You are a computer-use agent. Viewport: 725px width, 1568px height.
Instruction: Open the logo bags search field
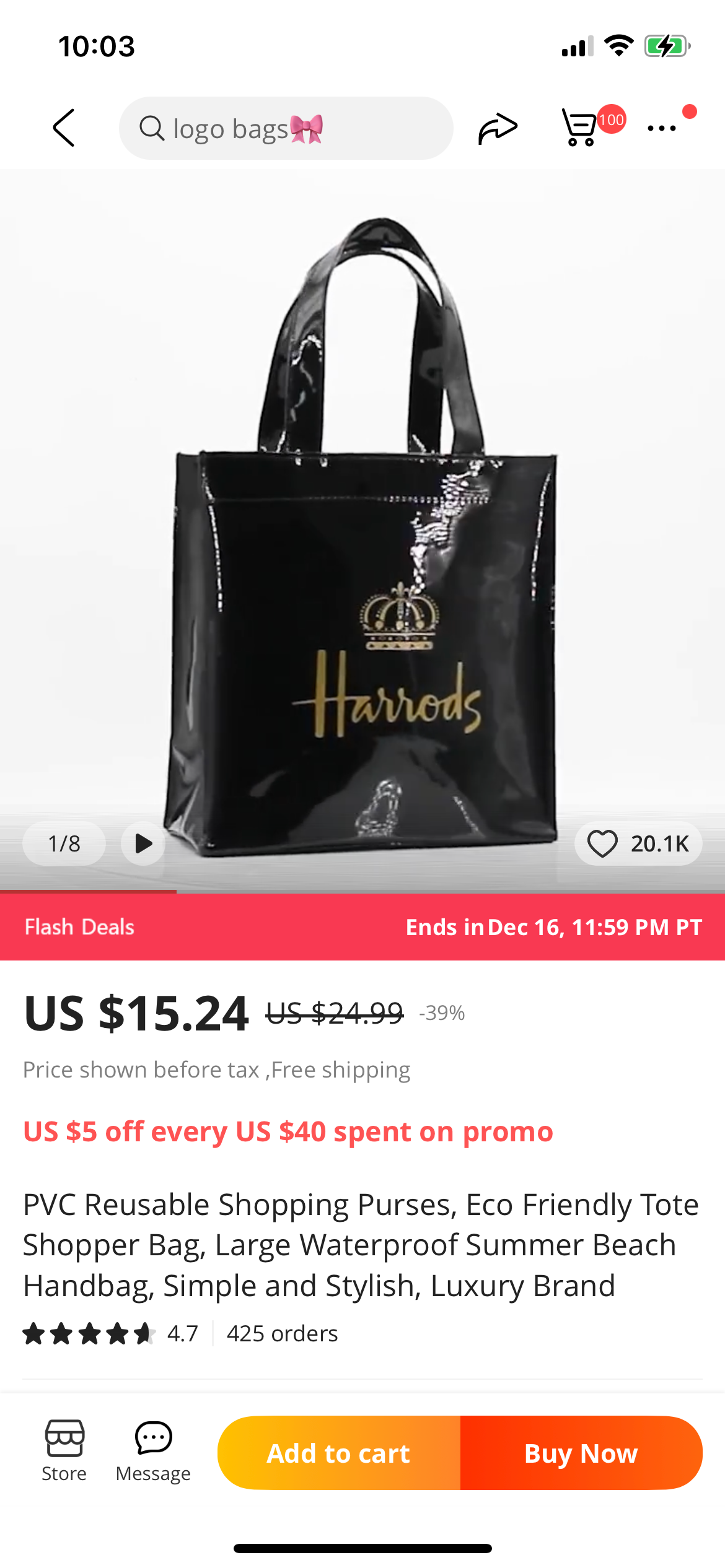(x=286, y=128)
